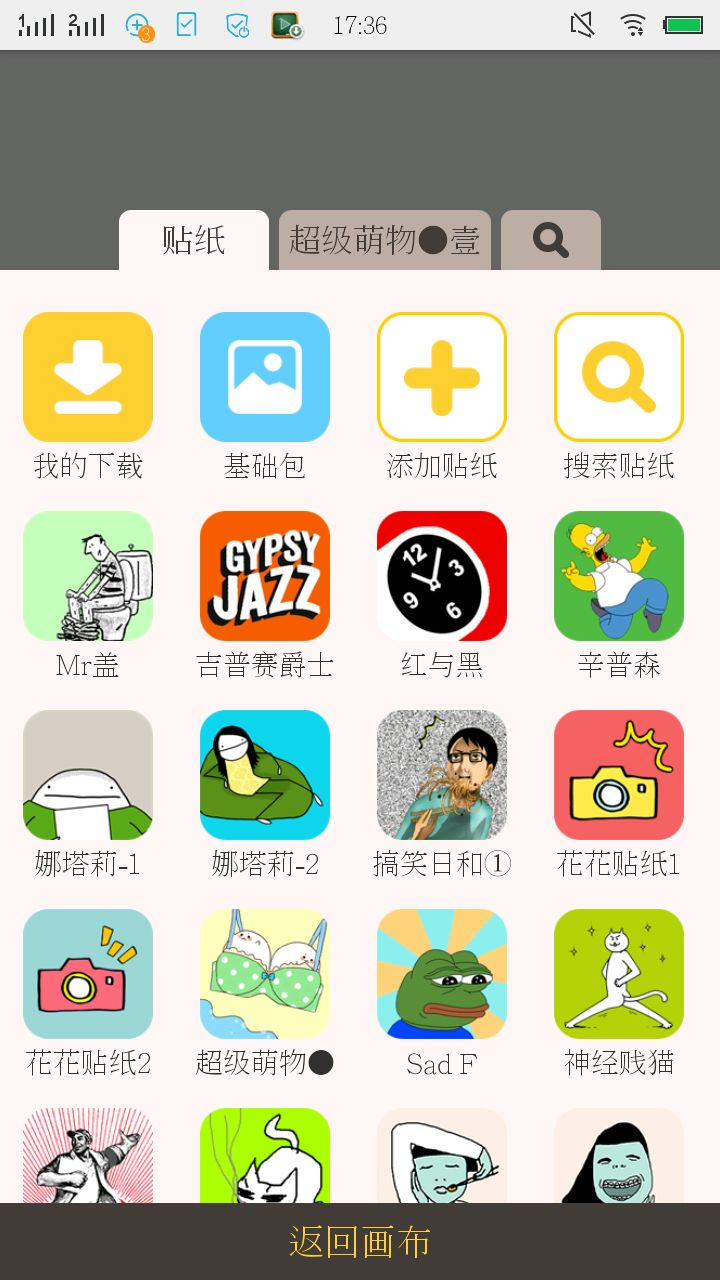Screen dimensions: 720x1280
Task: Open the 辛普森 sticker pack
Action: [619, 576]
